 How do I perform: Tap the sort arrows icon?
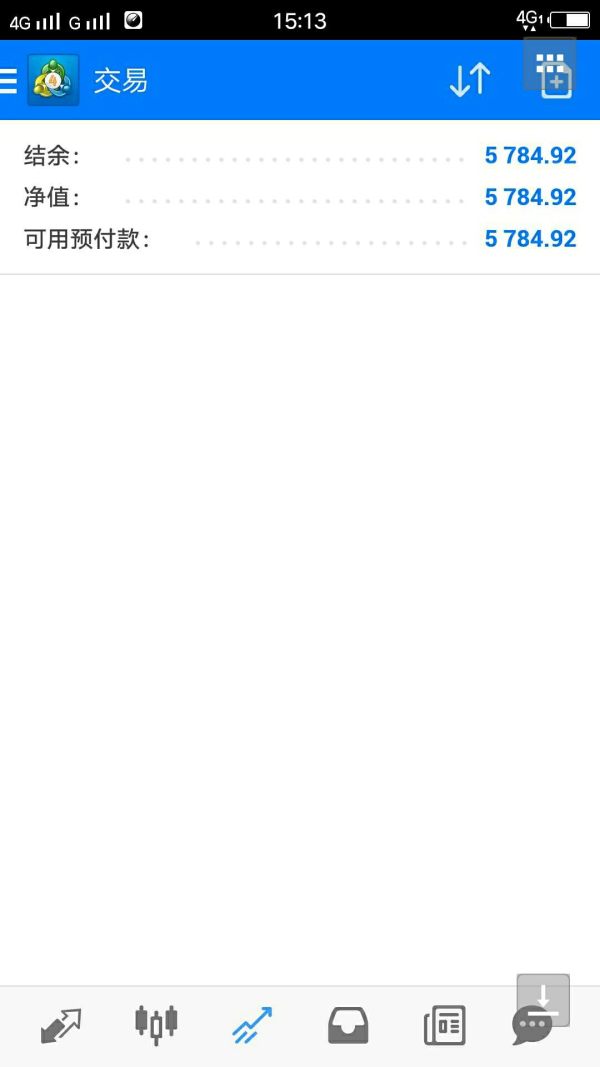[x=469, y=80]
